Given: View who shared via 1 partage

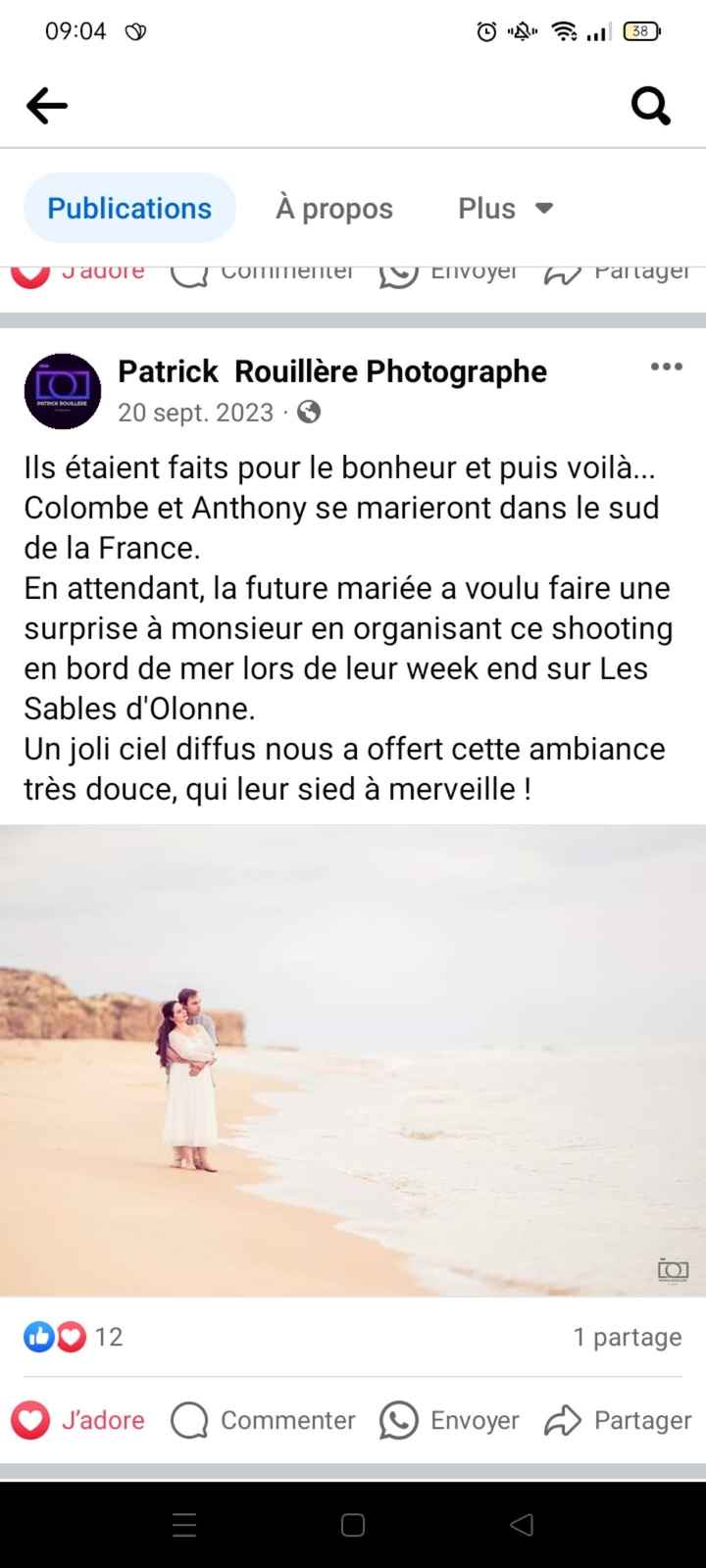Looking at the screenshot, I should (x=627, y=1336).
